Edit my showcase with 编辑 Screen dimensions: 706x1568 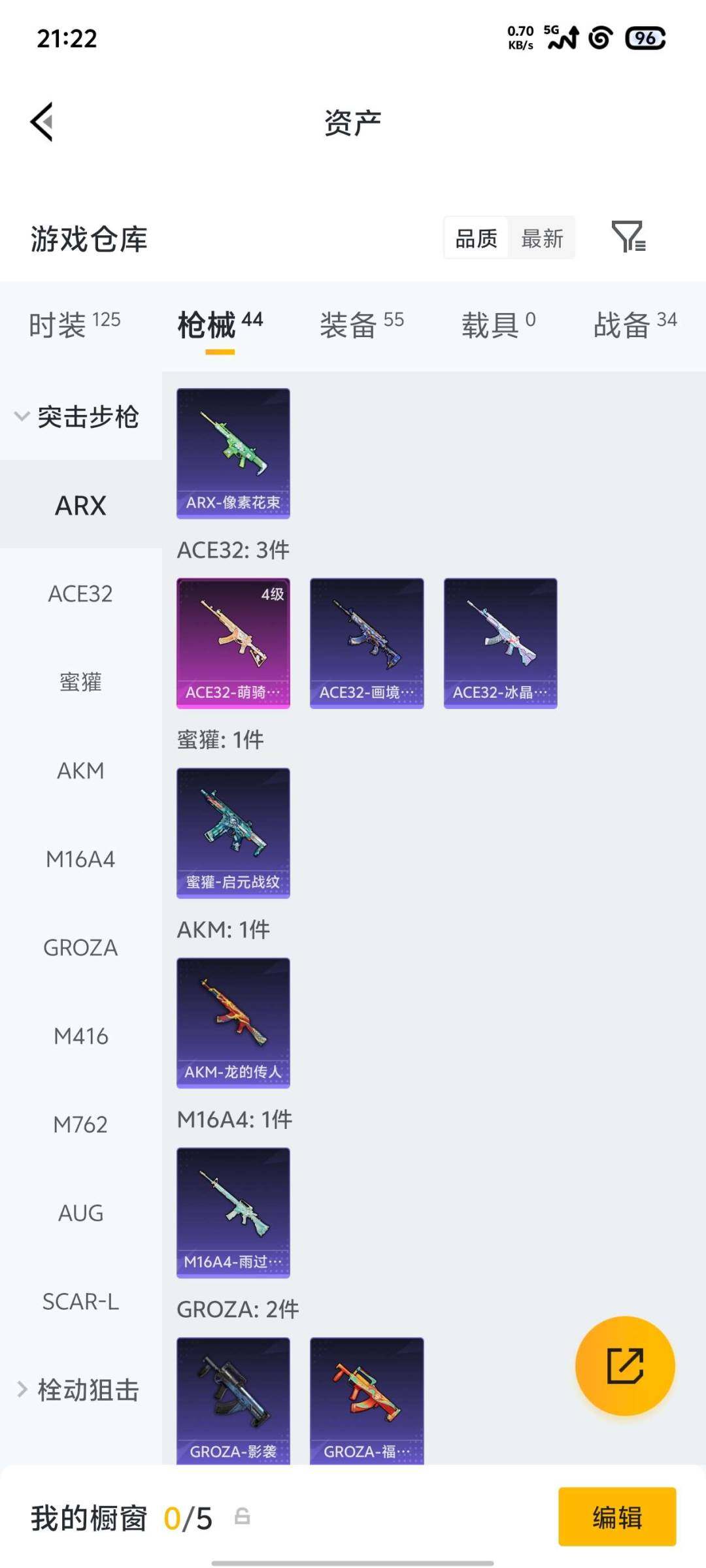[x=617, y=1516]
